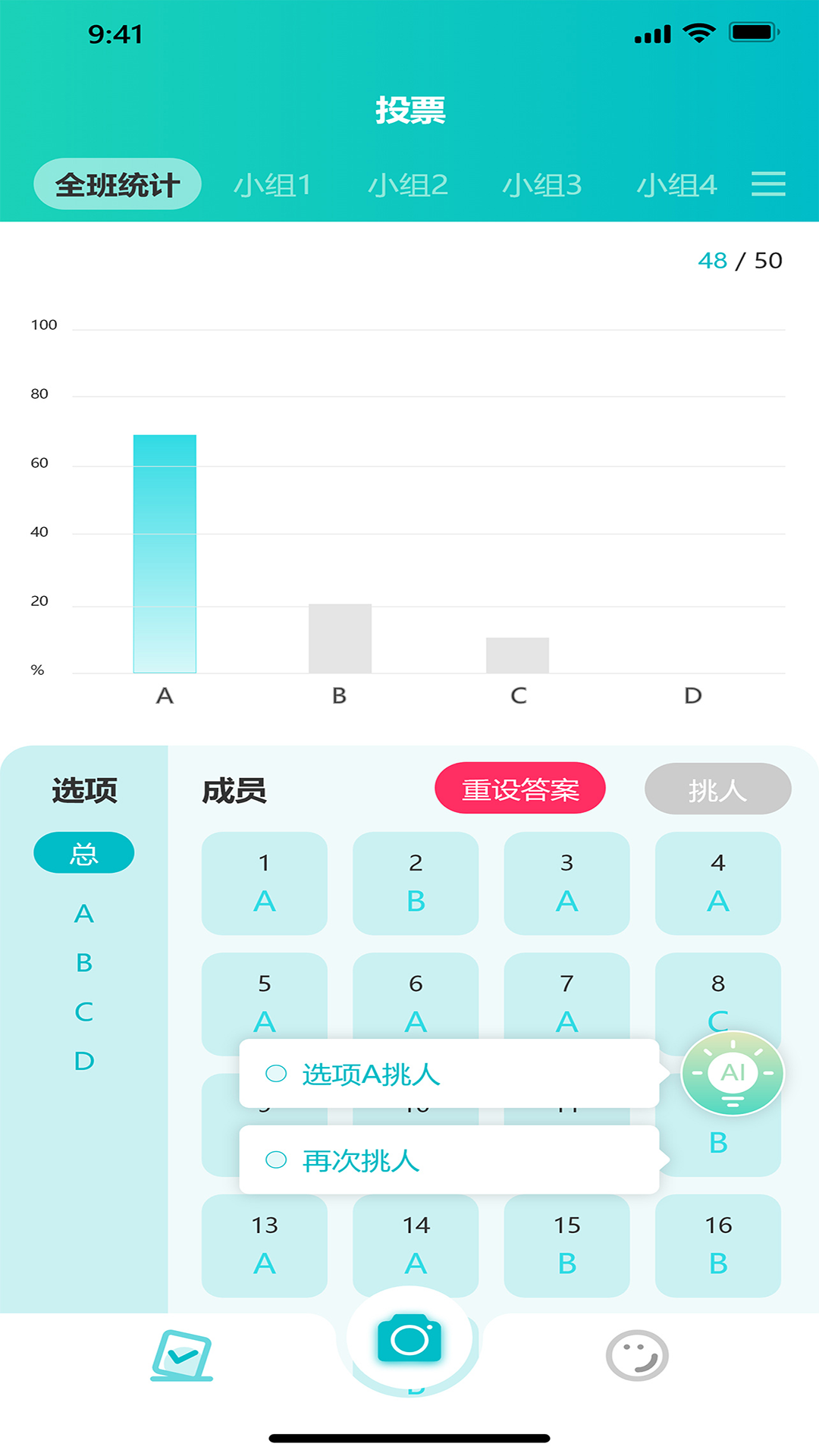This screenshot has width=819, height=1456.
Task: Switch to the 小组3 tab
Action: pos(541,184)
